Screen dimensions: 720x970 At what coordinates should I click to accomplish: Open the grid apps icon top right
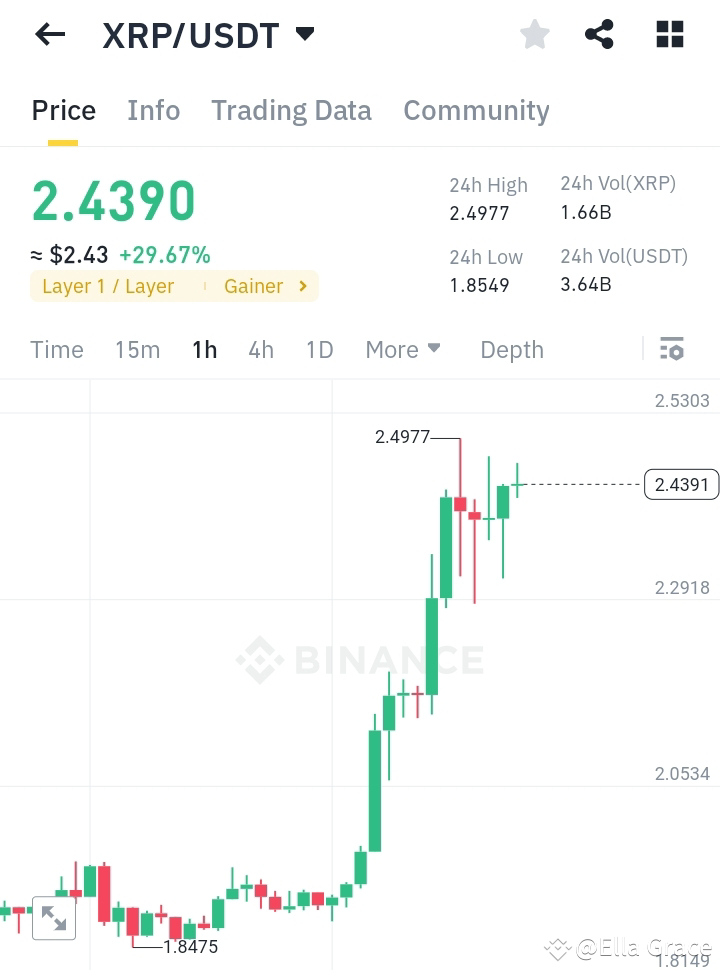pos(668,33)
